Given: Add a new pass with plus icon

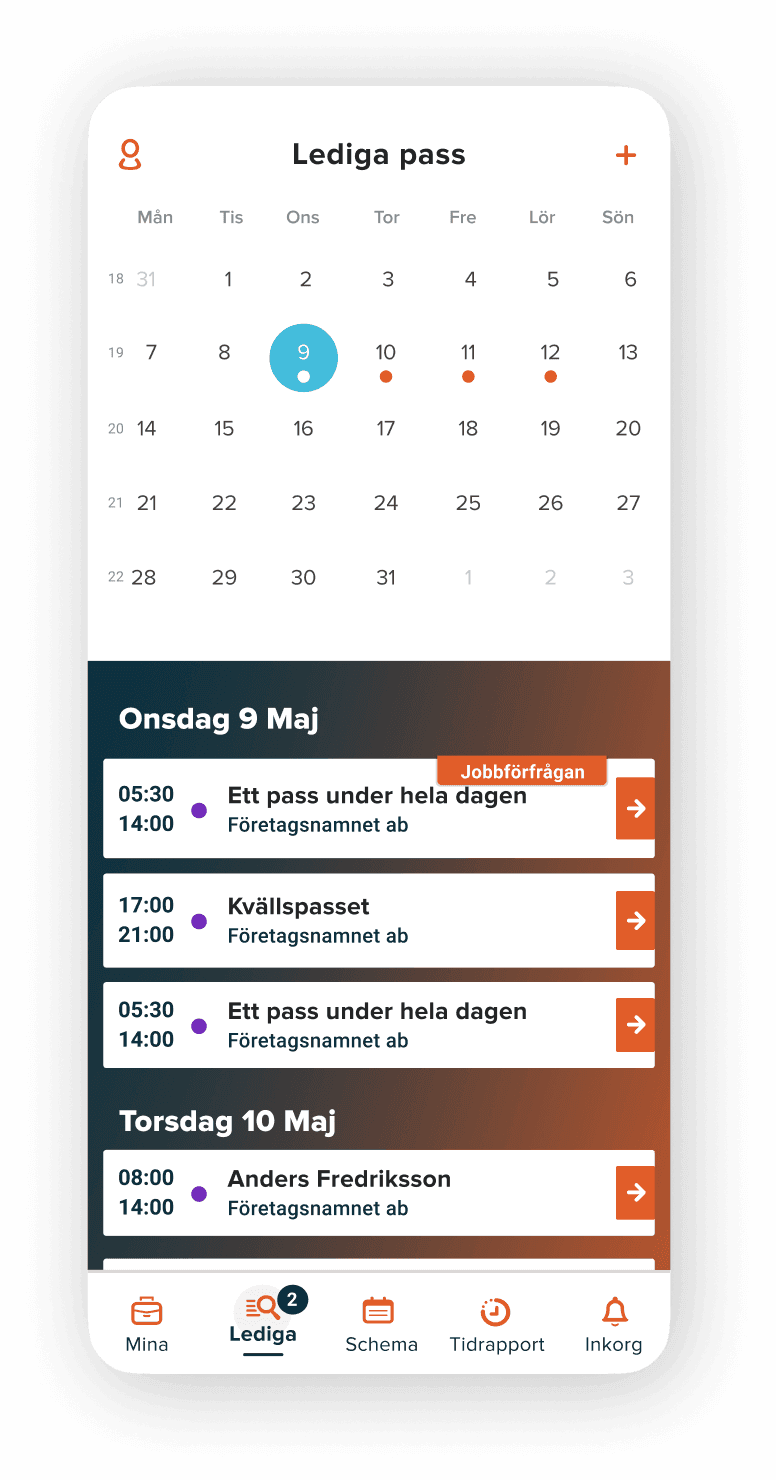Looking at the screenshot, I should point(625,155).
